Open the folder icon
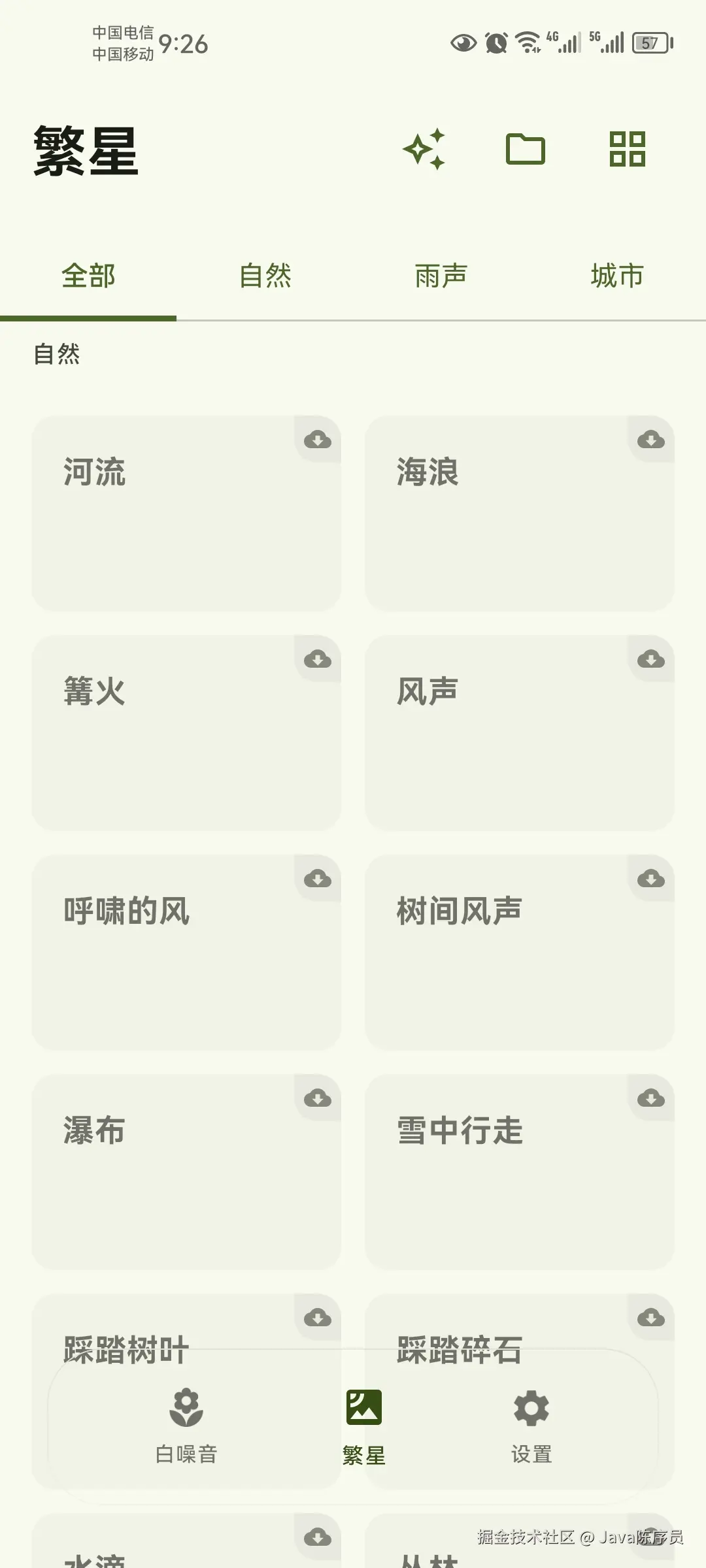 [525, 149]
